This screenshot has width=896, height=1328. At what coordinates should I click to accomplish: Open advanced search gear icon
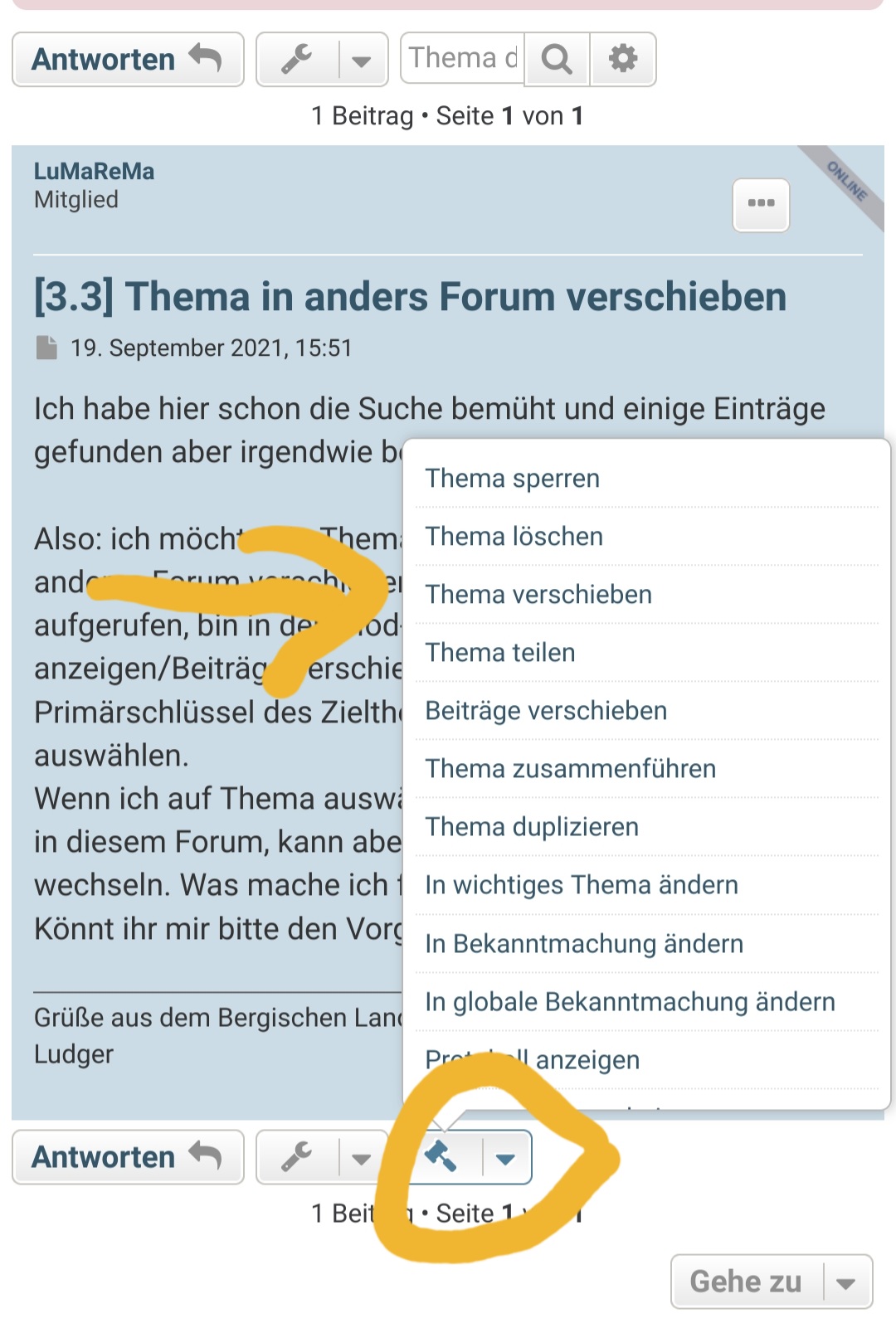(x=623, y=59)
